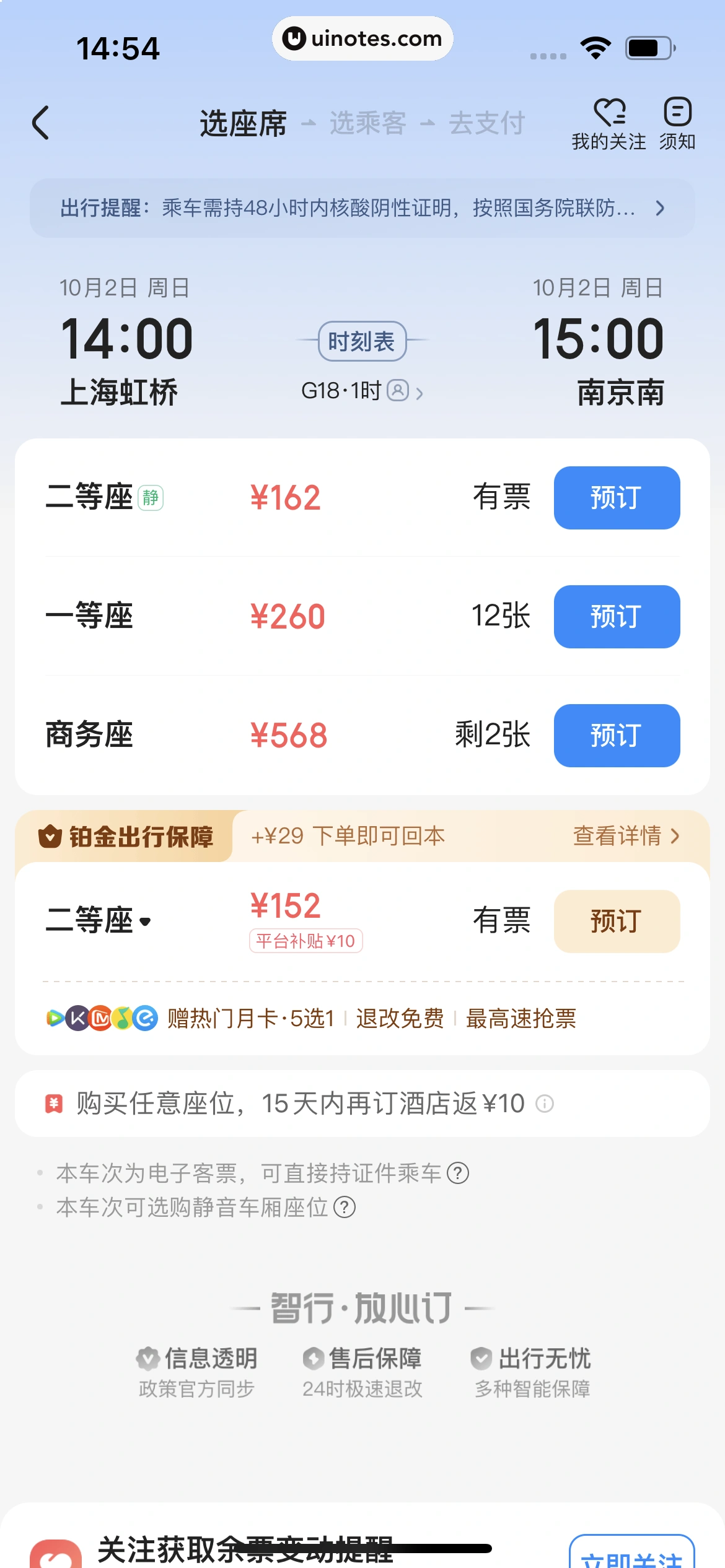
Task: Open the 时刻表 timetable
Action: 362,341
